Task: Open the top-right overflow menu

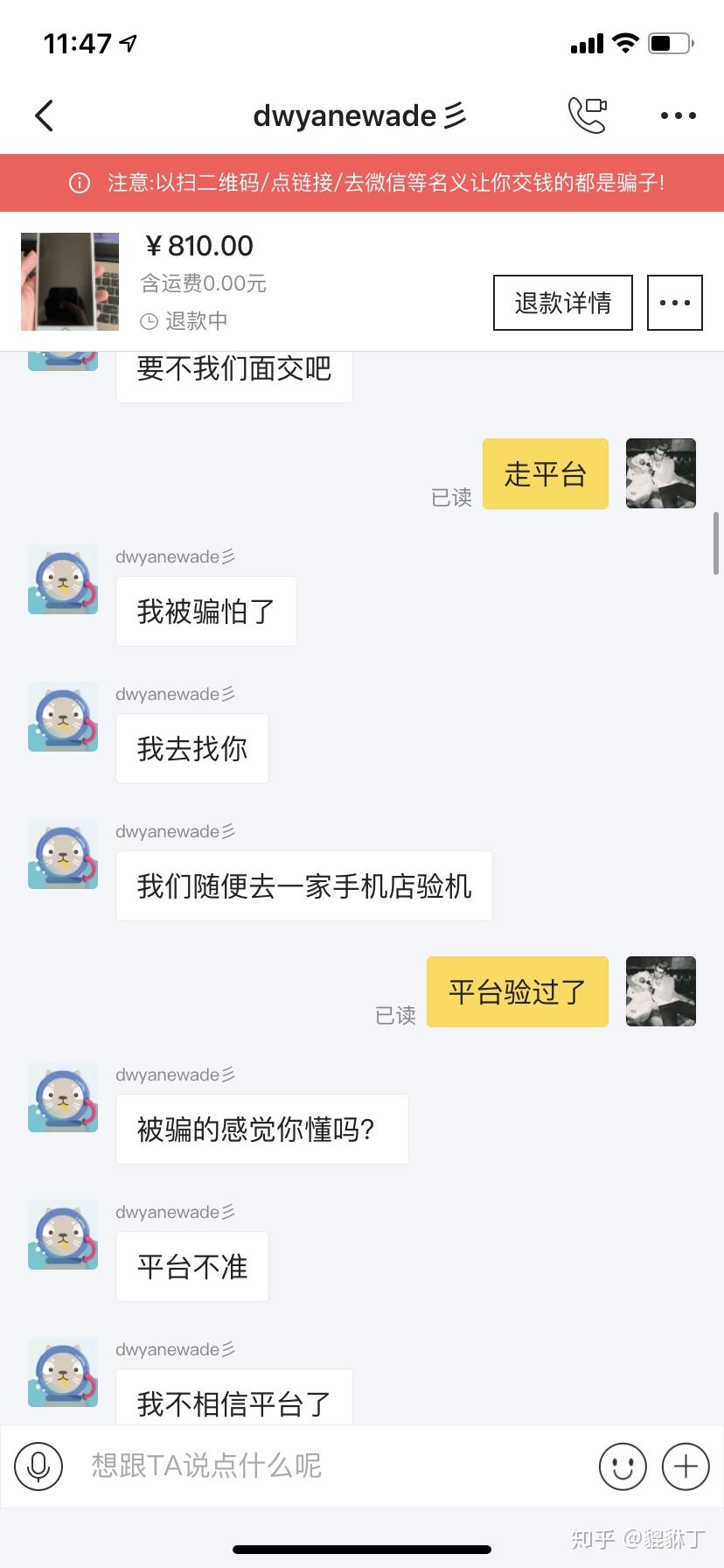Action: pos(678,115)
